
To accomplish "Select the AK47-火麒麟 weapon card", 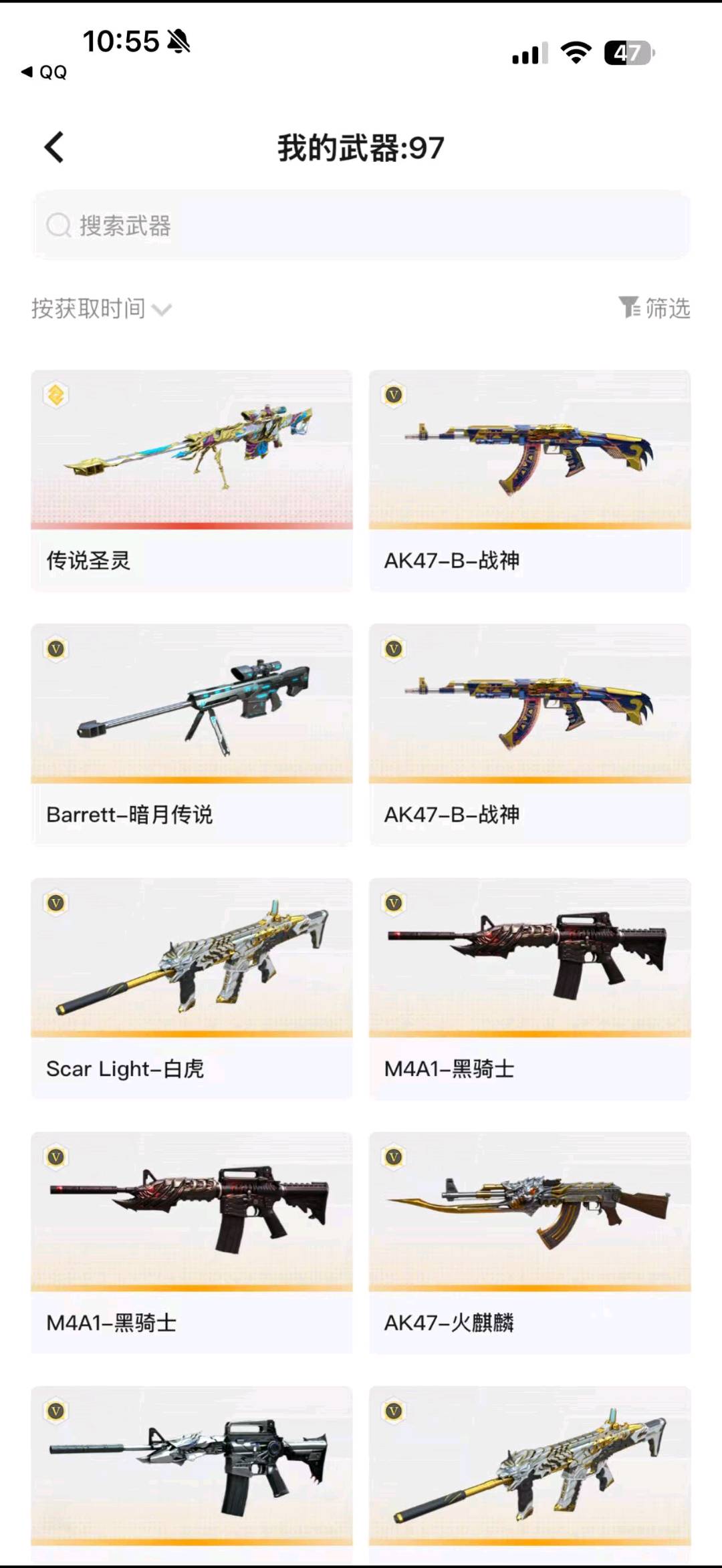I will tap(529, 1242).
